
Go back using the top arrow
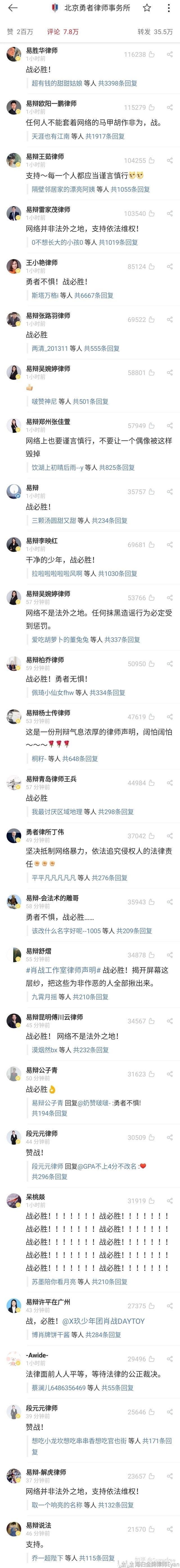coord(13,8)
